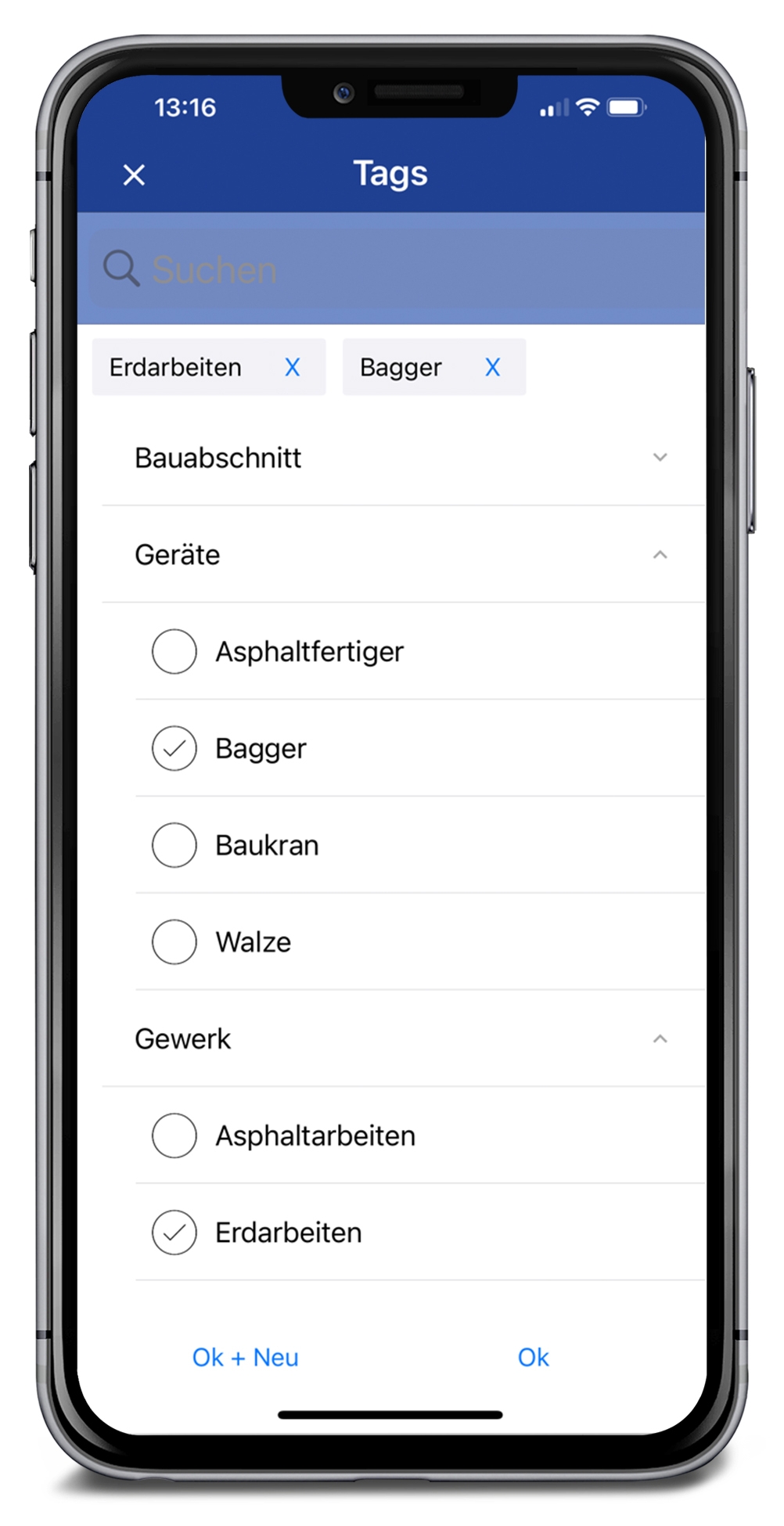The height and width of the screenshot is (1526, 784).
Task: Remove the Erdarbeiten tag chip
Action: pos(292,367)
